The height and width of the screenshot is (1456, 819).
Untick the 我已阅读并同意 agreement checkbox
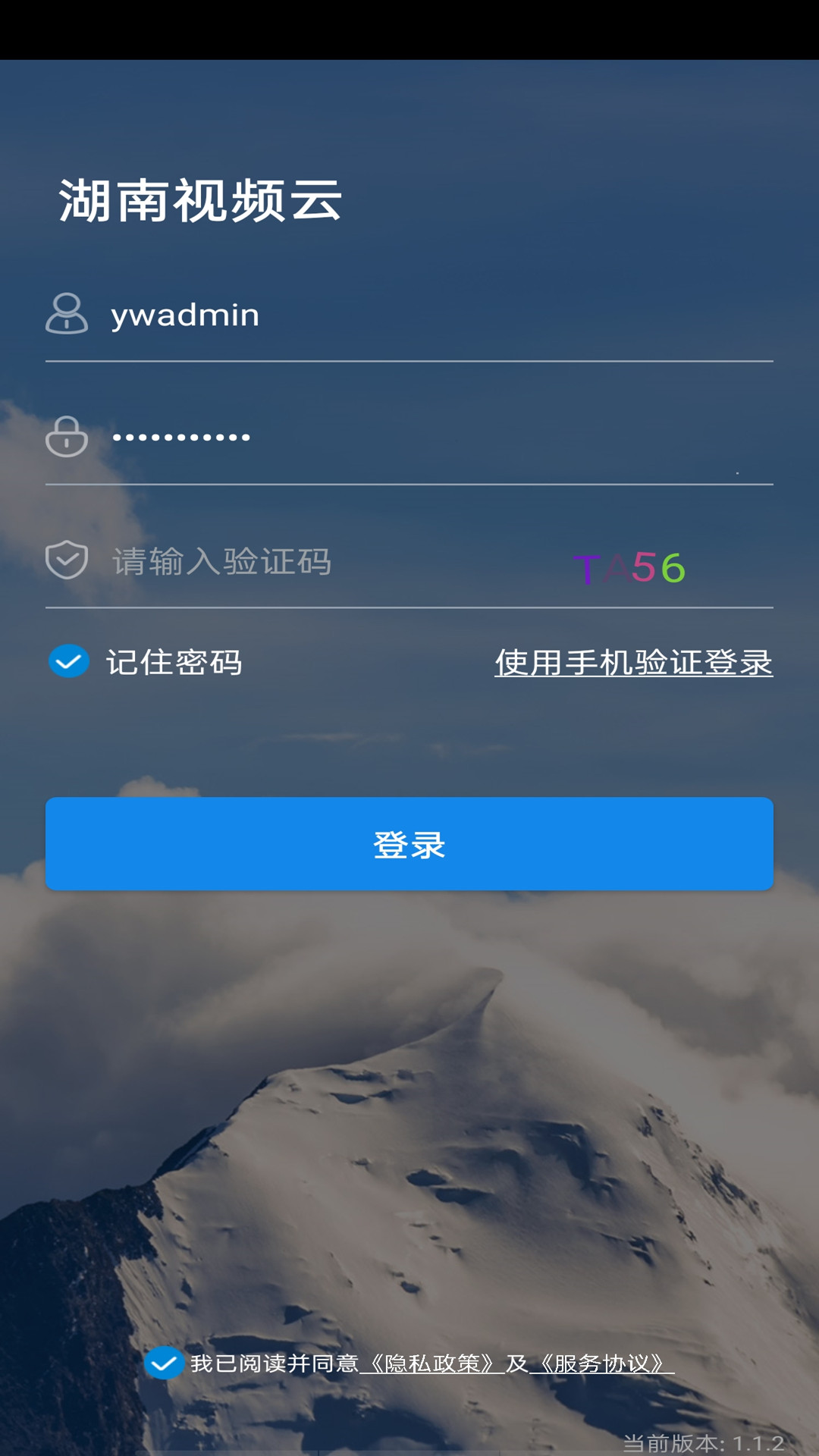(x=164, y=1363)
